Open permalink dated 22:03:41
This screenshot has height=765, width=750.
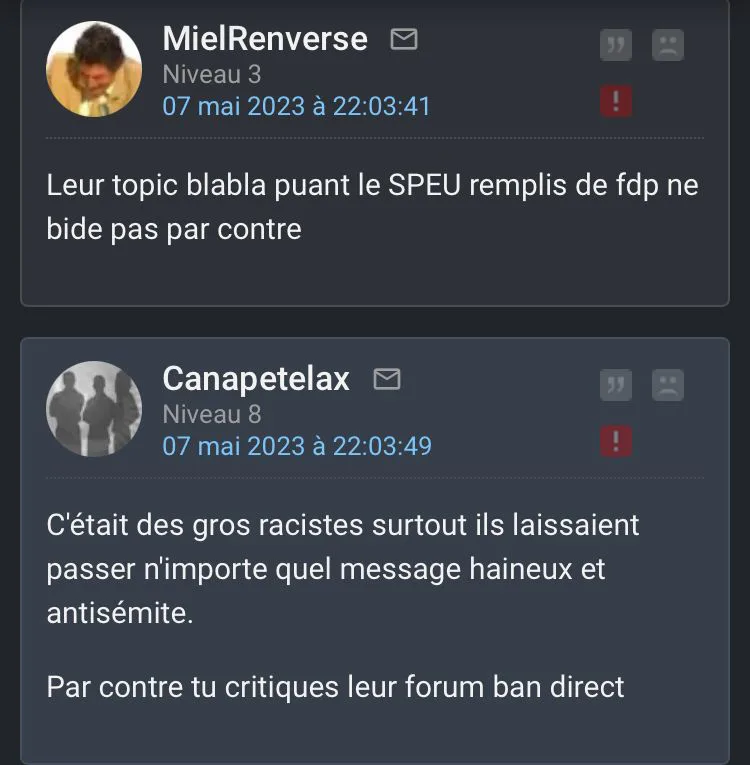[x=296, y=106]
